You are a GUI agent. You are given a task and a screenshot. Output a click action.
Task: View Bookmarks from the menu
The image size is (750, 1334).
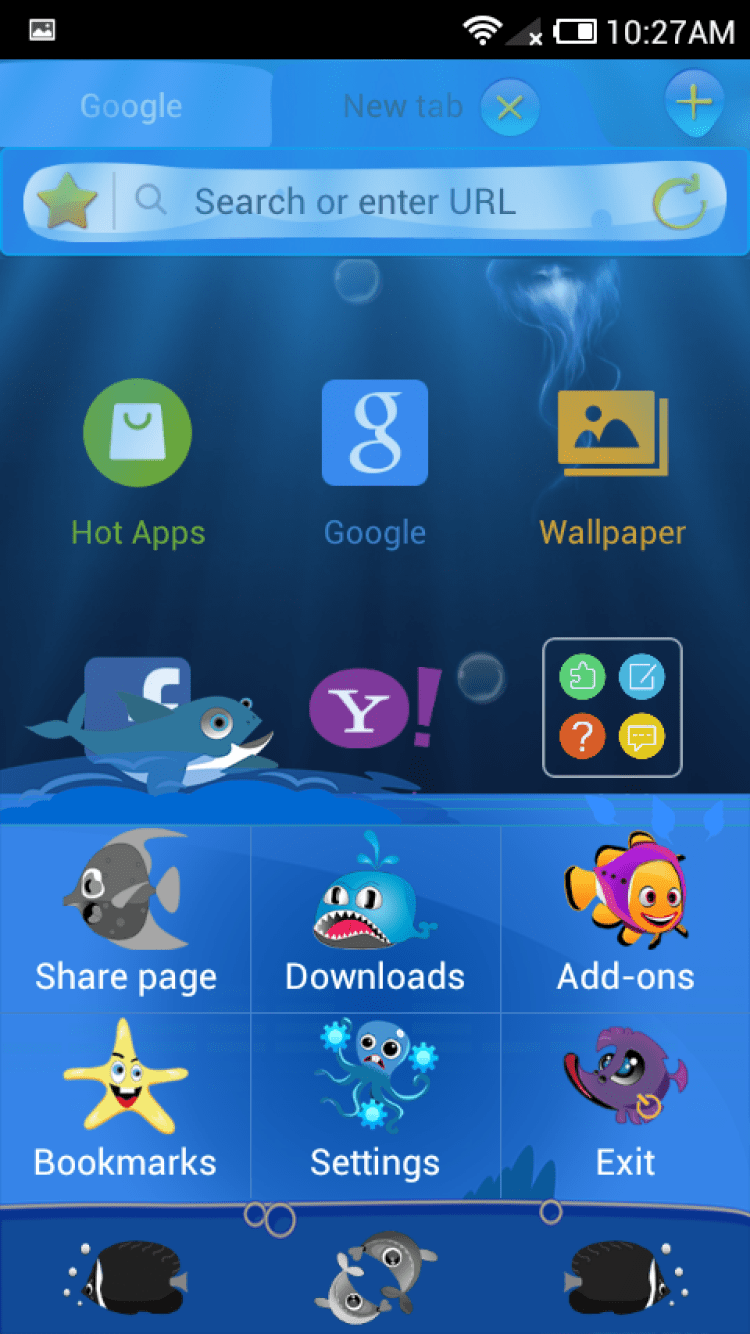click(125, 1105)
